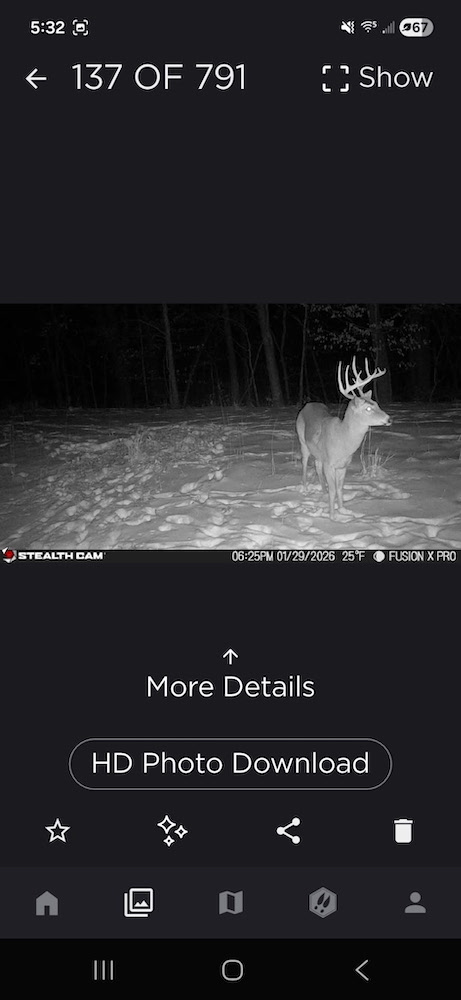Mark this photo as a favorite

pos(57,831)
